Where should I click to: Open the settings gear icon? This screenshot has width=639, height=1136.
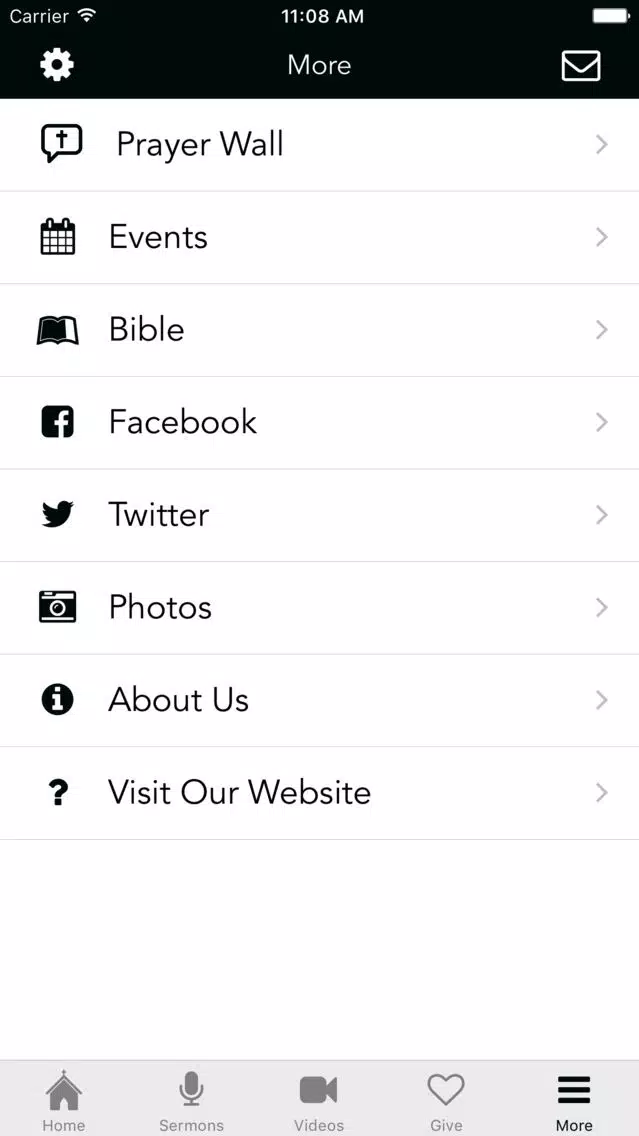(57, 65)
